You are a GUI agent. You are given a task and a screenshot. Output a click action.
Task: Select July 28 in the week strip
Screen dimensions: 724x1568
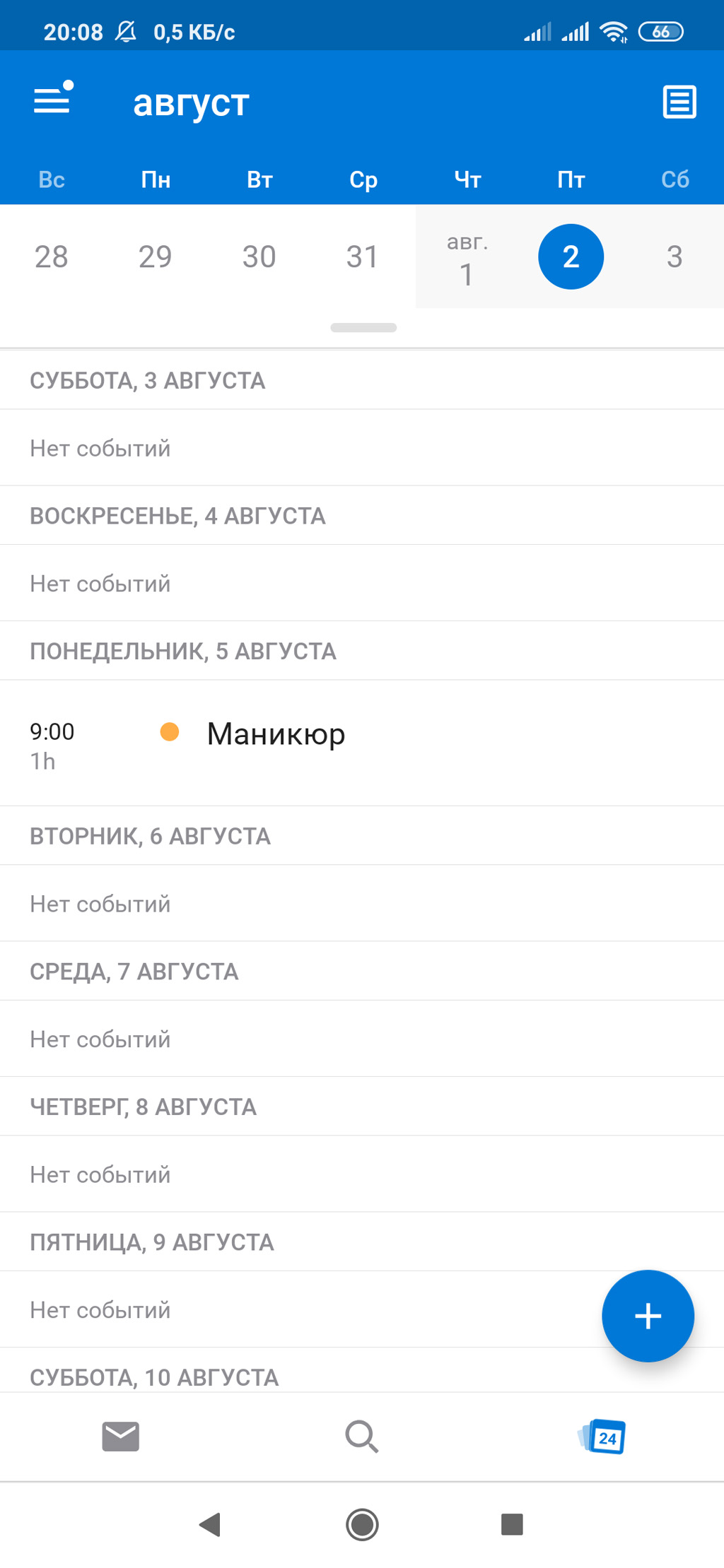pos(52,257)
